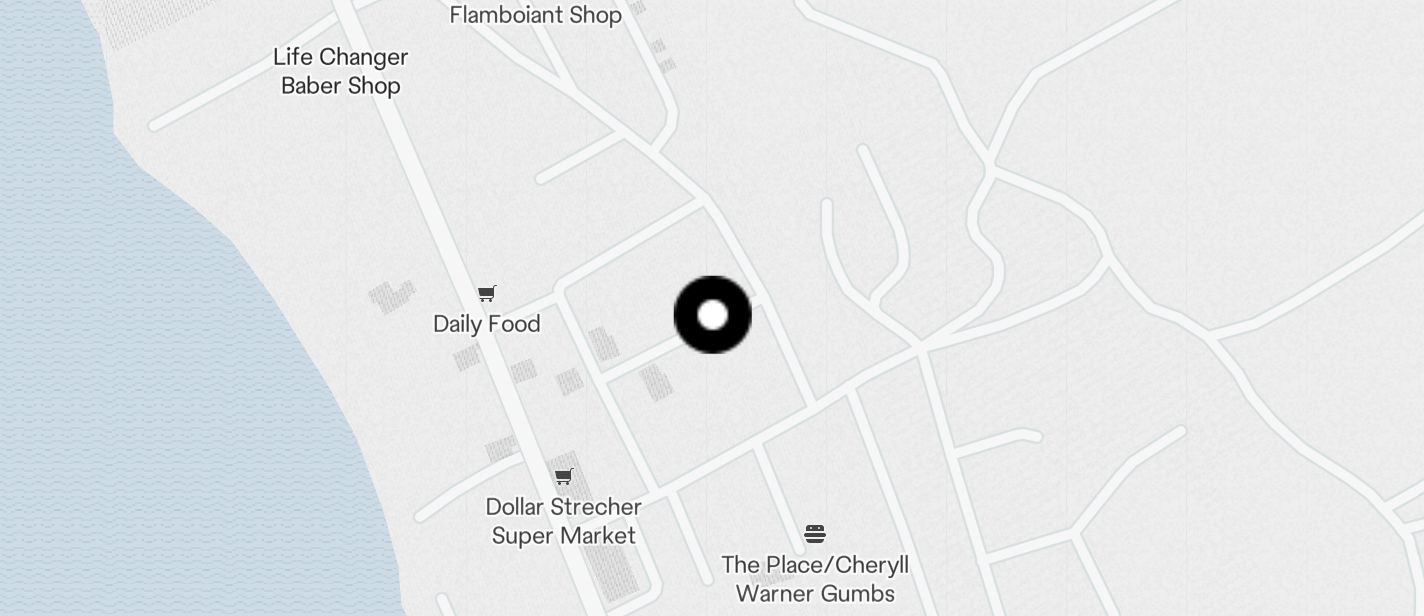Screen dimensions: 1424x616
Task: Select The Place/Cheryll Warner Gumbs restaurant marker
Action: [815, 534]
